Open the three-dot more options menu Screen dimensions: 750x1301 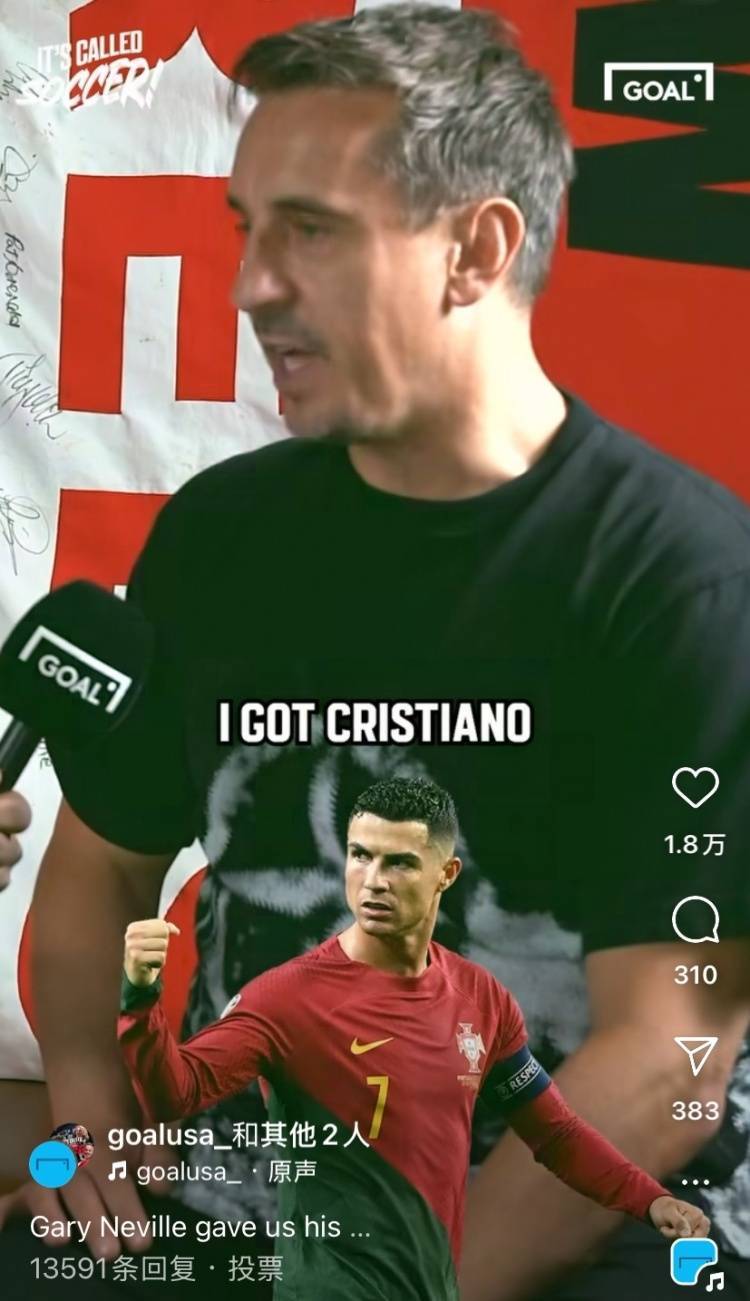(695, 1182)
